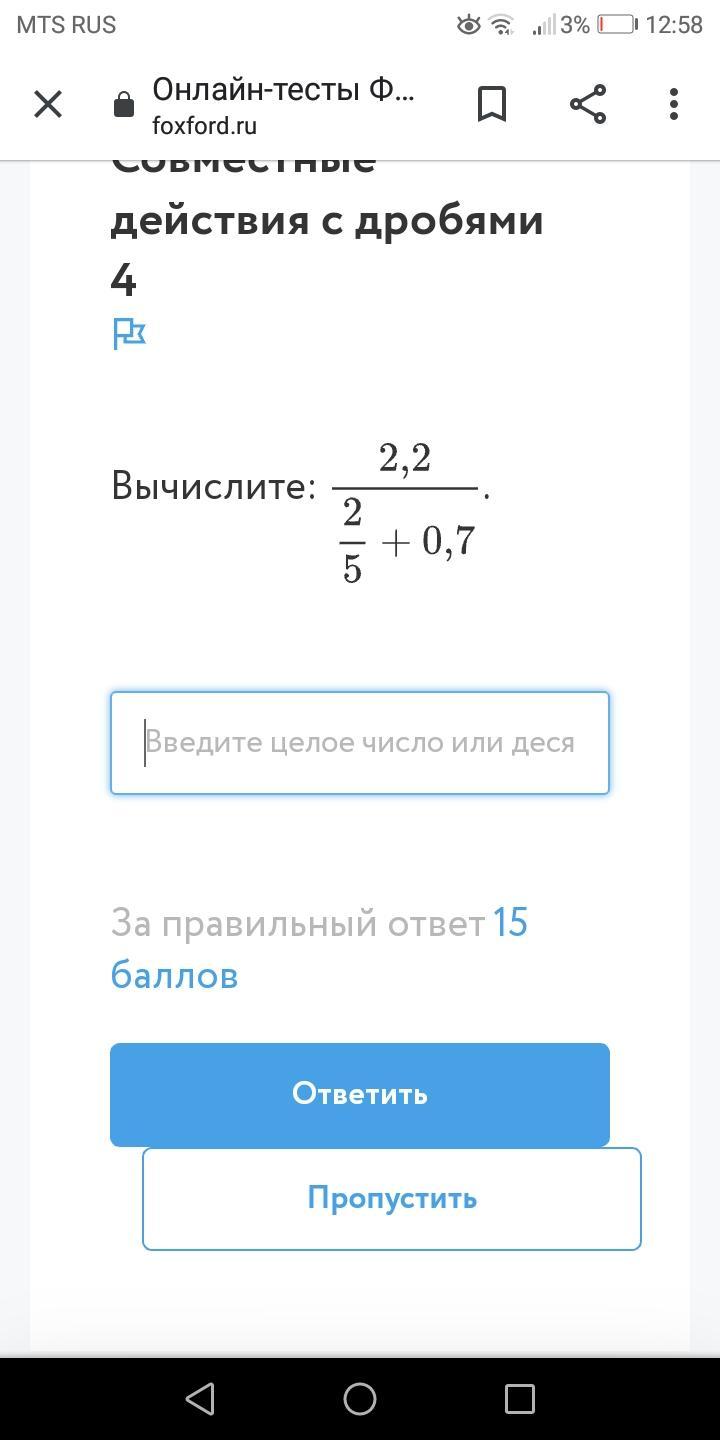Go back with the system back button

pos(200,1398)
